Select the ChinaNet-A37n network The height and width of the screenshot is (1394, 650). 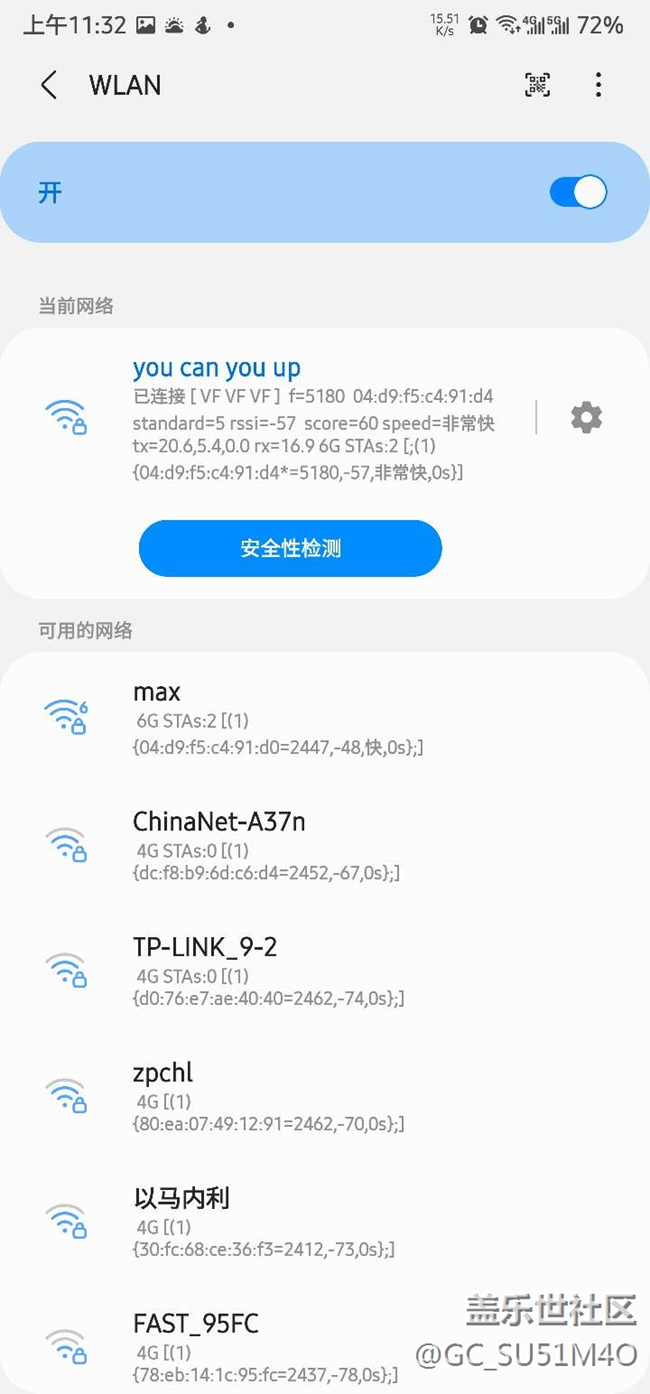(300, 843)
